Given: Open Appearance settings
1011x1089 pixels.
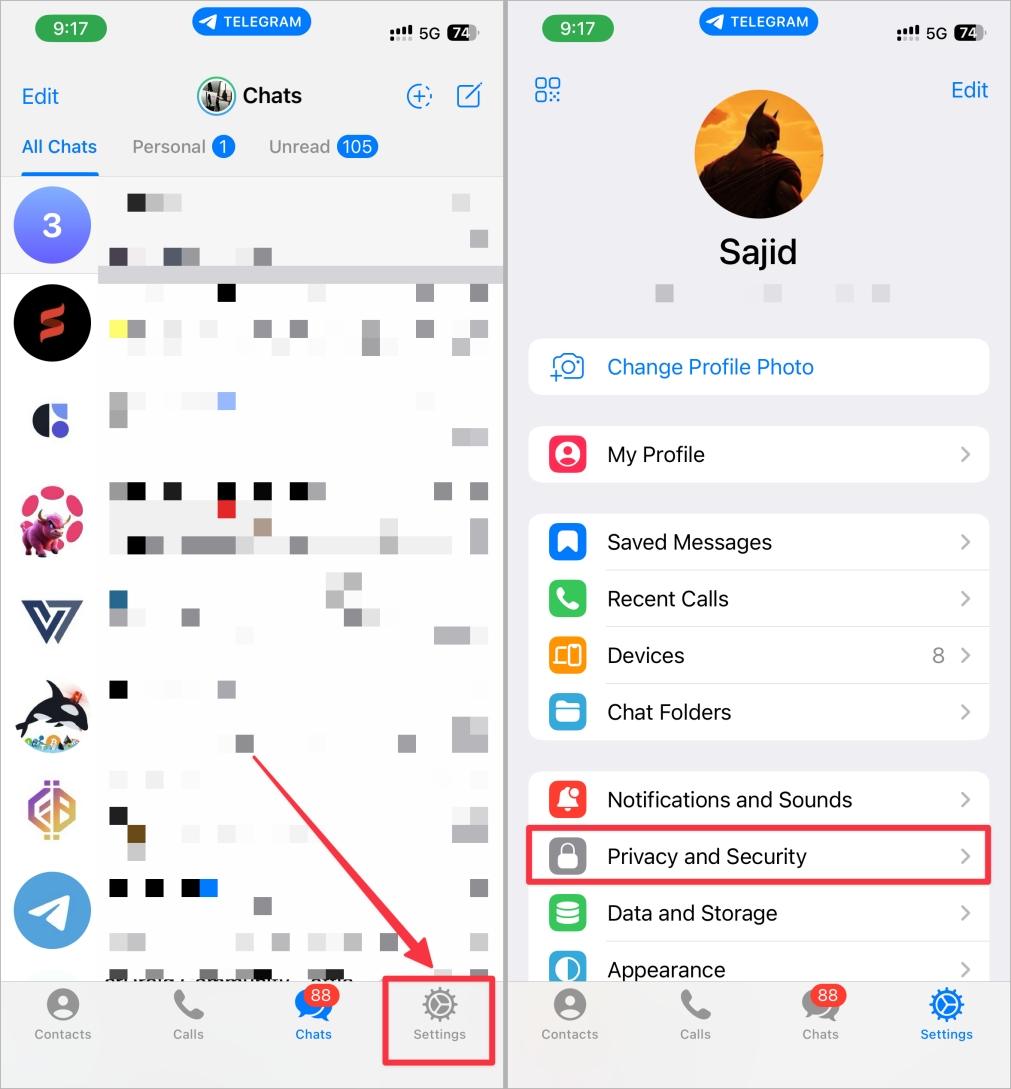Looking at the screenshot, I should tap(758, 968).
